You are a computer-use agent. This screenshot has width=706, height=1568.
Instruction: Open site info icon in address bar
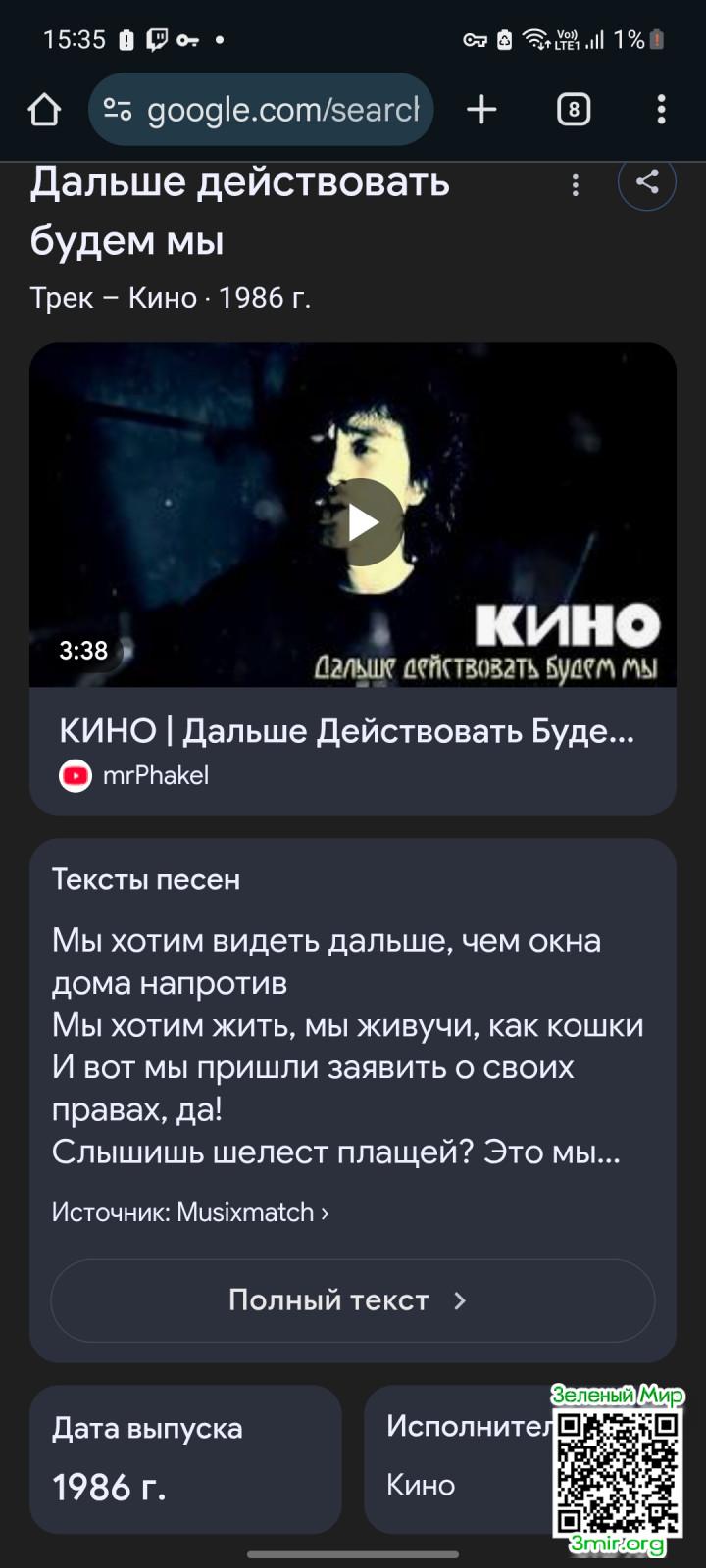118,110
